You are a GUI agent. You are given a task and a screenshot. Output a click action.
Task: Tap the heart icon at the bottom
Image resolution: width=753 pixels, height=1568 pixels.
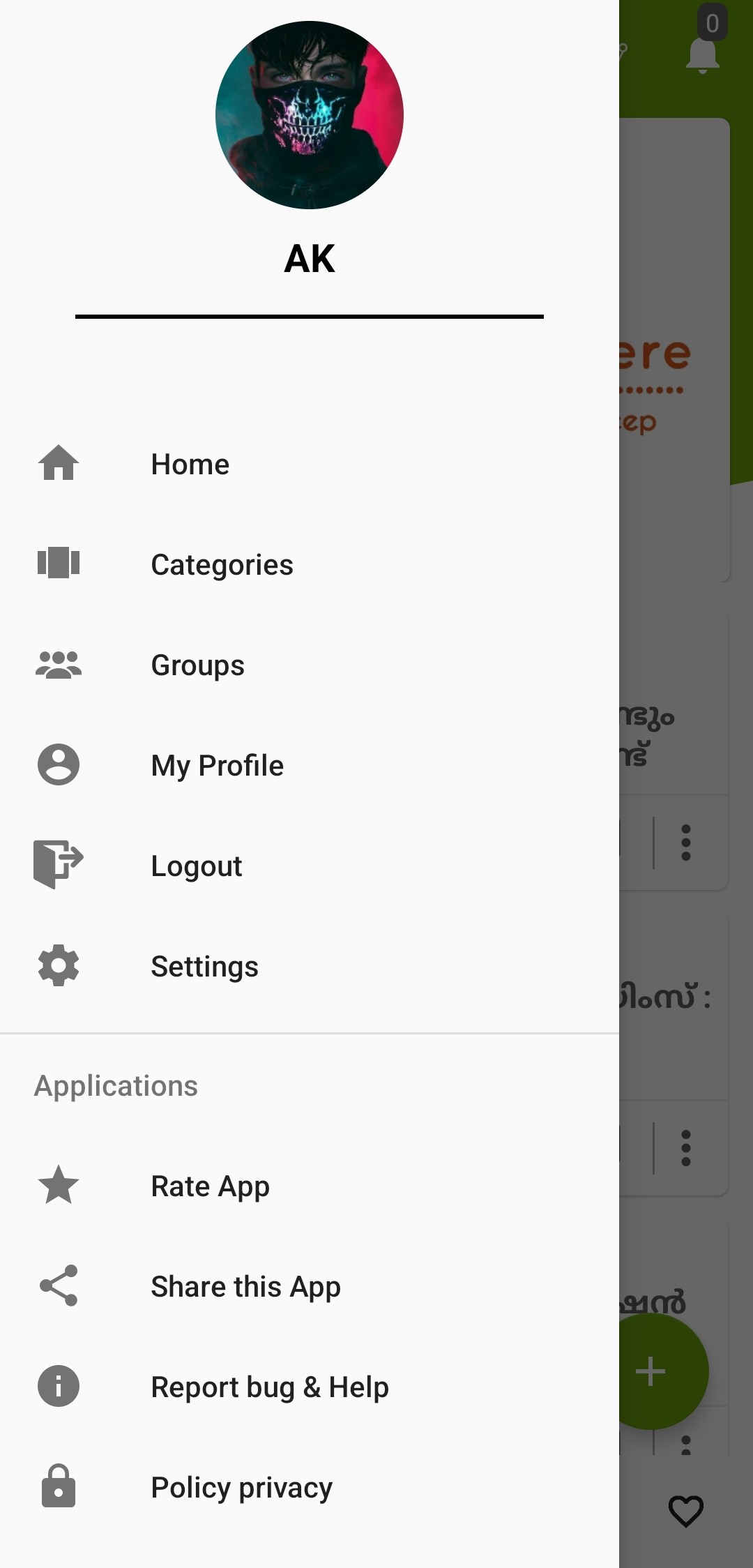point(686,1511)
